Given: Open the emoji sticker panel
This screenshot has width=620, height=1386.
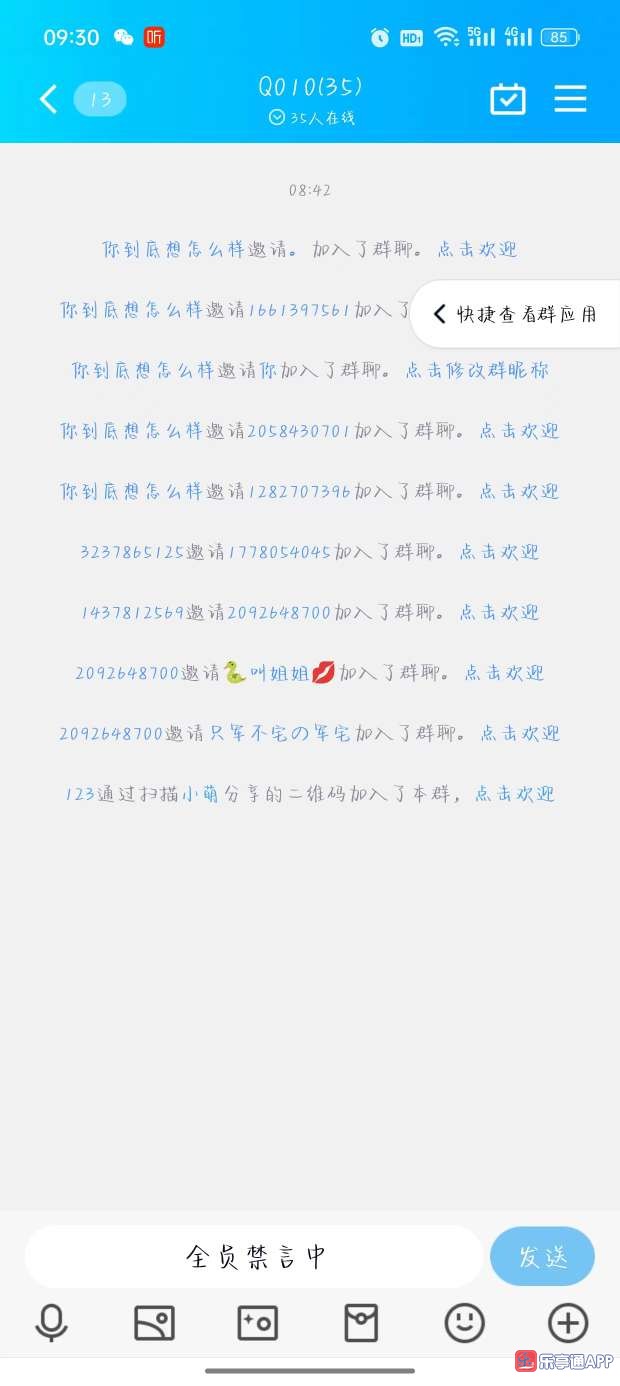Looking at the screenshot, I should [x=464, y=1323].
